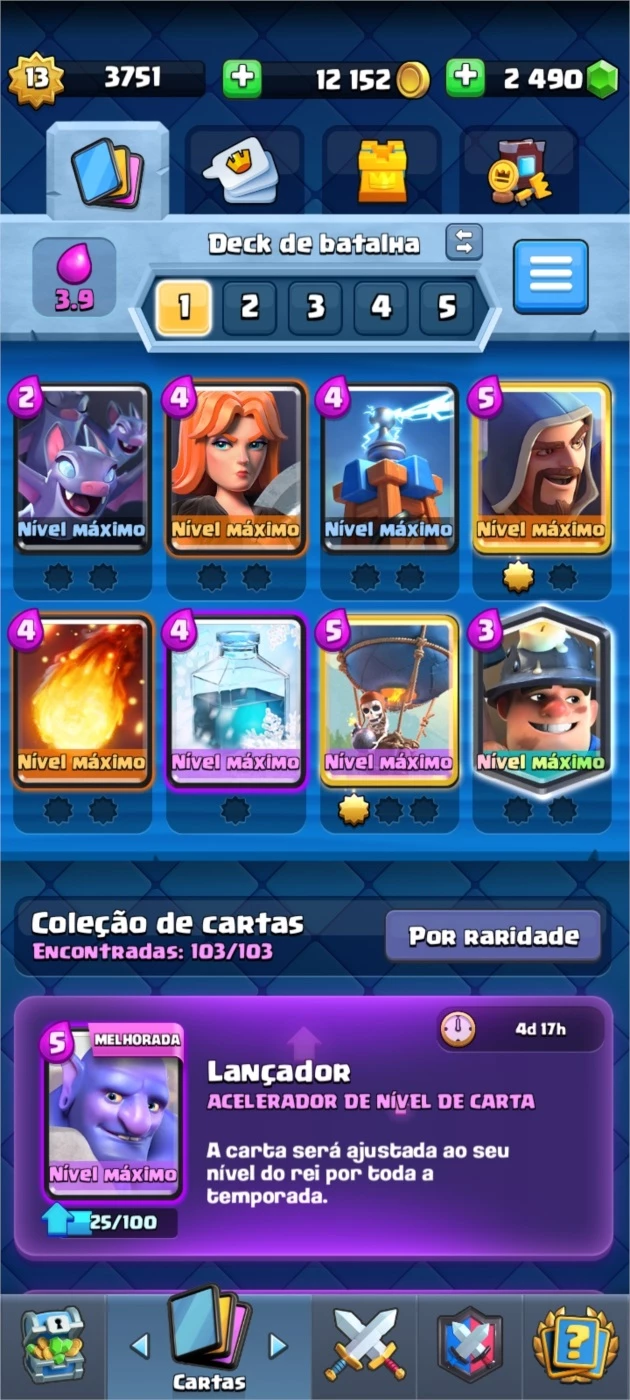The height and width of the screenshot is (1400, 630).
Task: Select battle deck slot 5
Action: pyautogui.click(x=446, y=307)
